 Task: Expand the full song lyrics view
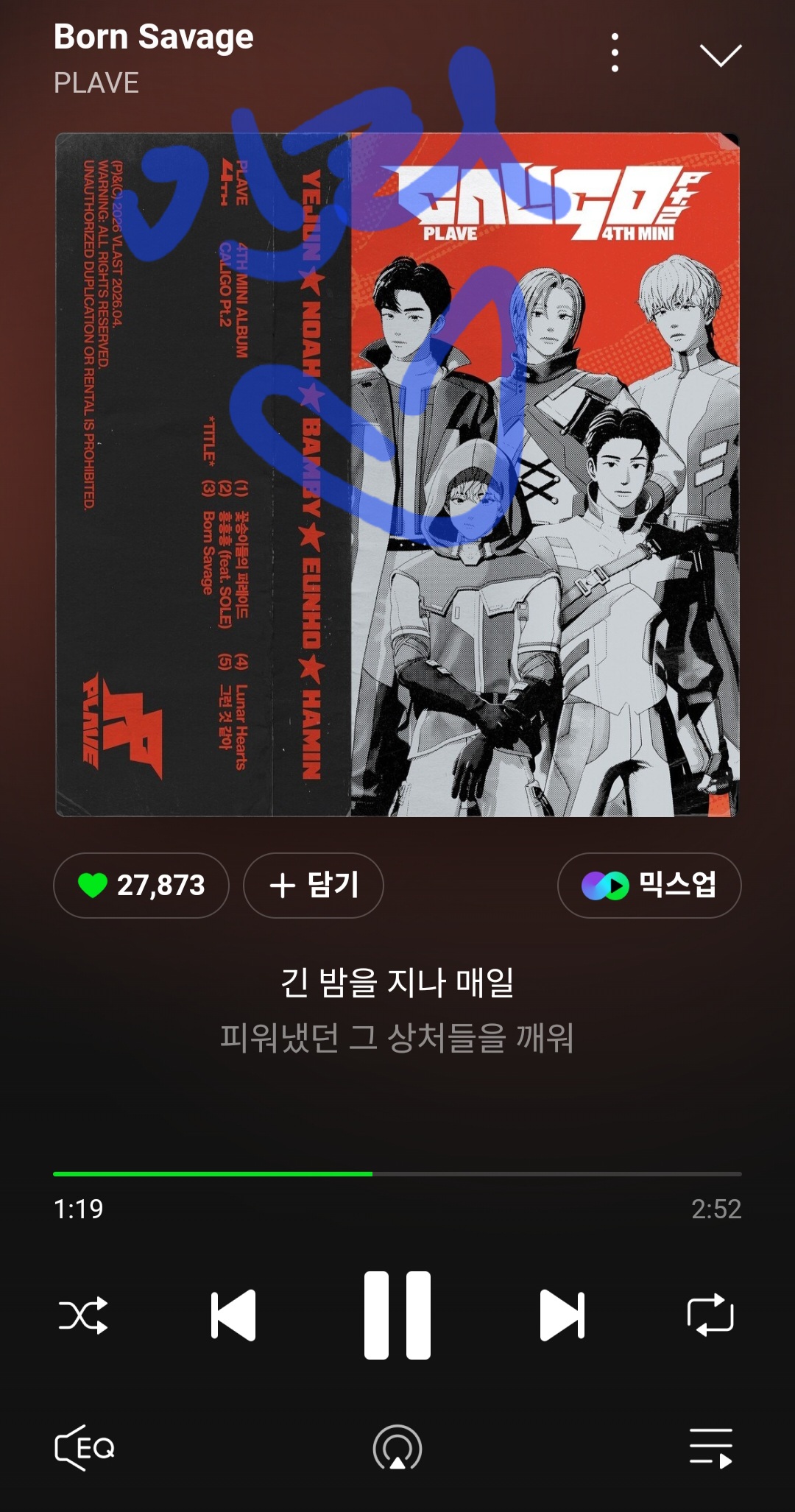397,1023
